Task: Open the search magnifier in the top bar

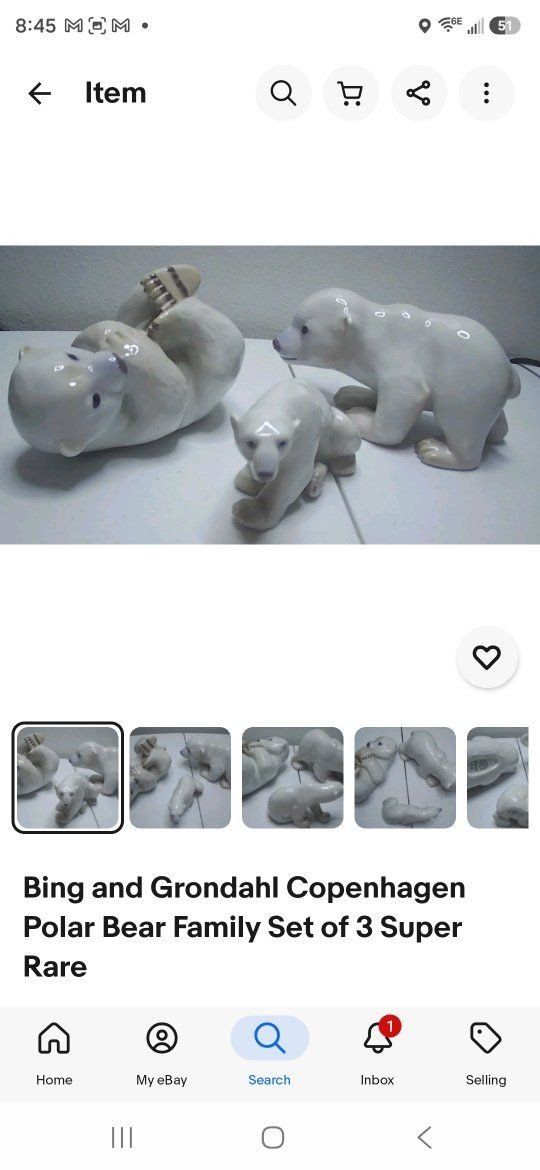Action: click(283, 93)
